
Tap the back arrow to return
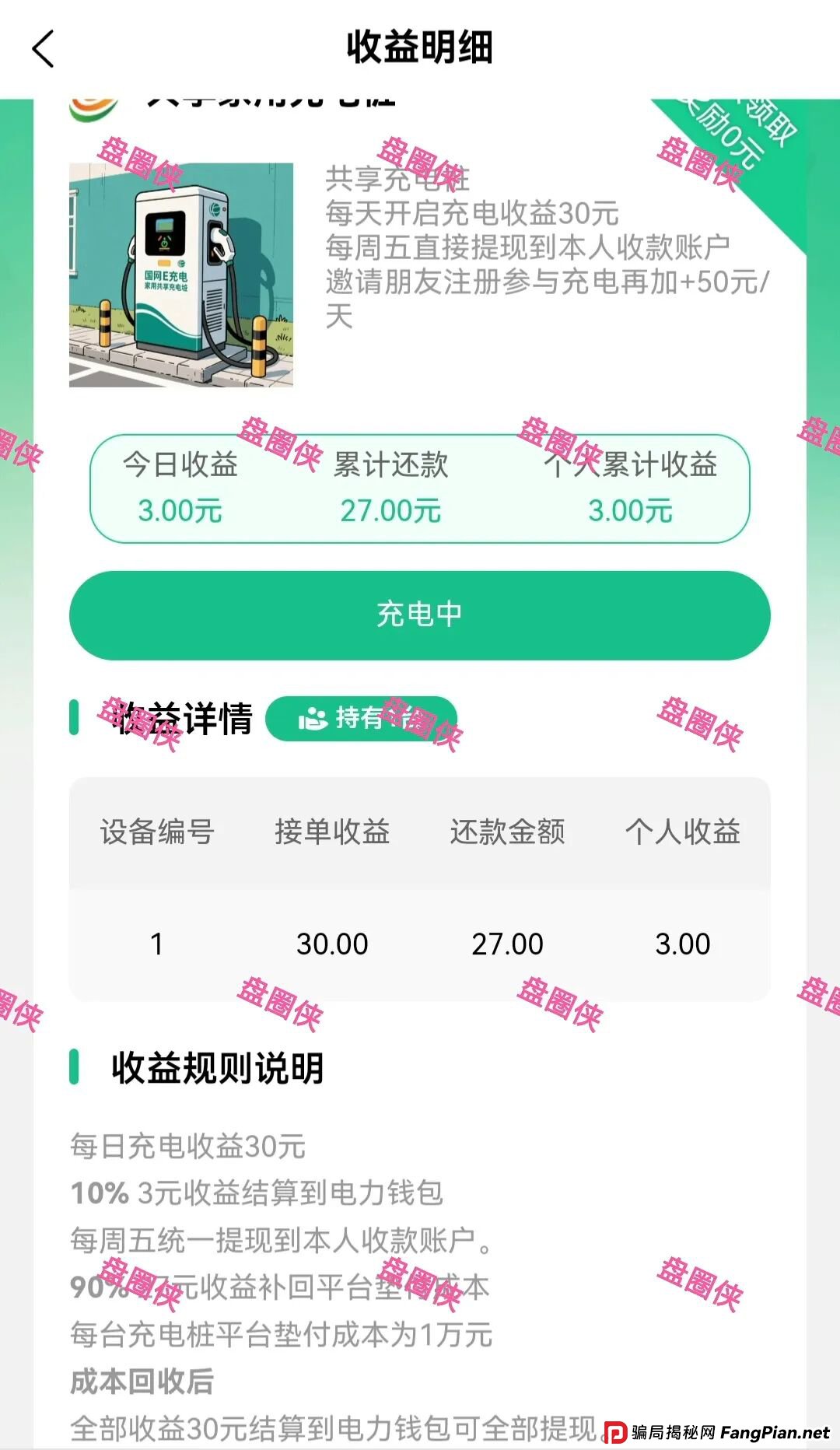(43, 49)
